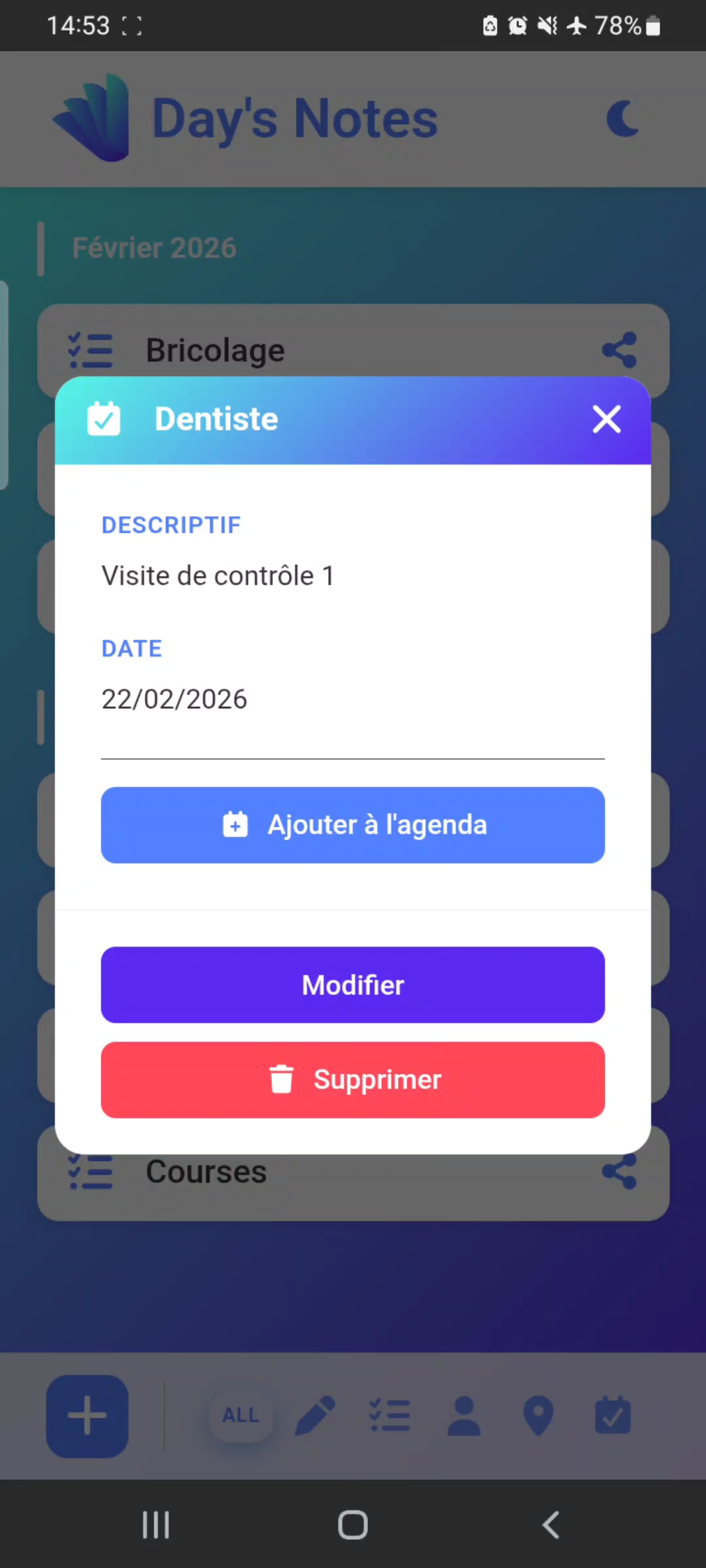
Task: Share the Courses note
Action: (x=618, y=1170)
